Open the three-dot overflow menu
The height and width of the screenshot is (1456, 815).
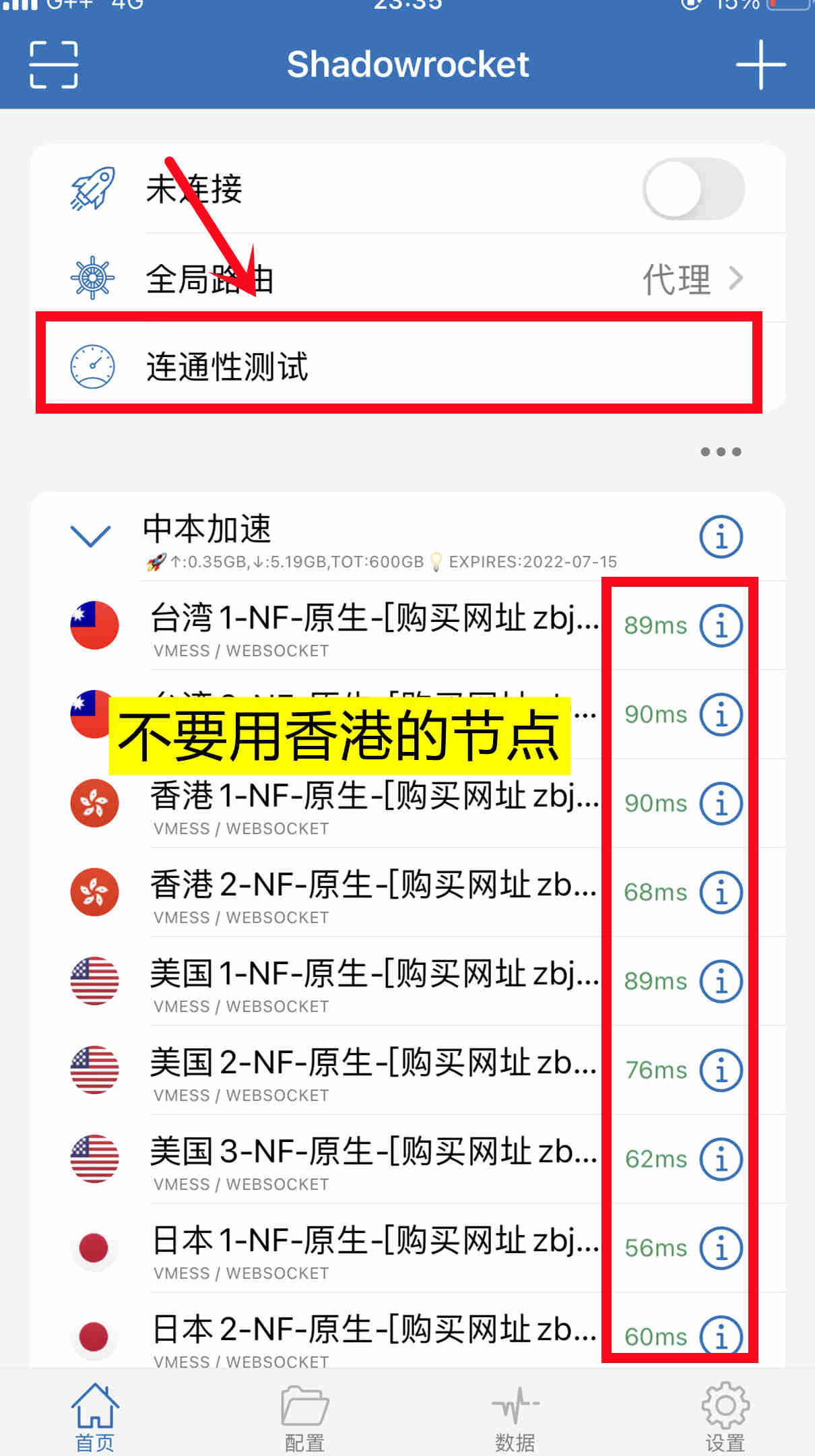(721, 451)
